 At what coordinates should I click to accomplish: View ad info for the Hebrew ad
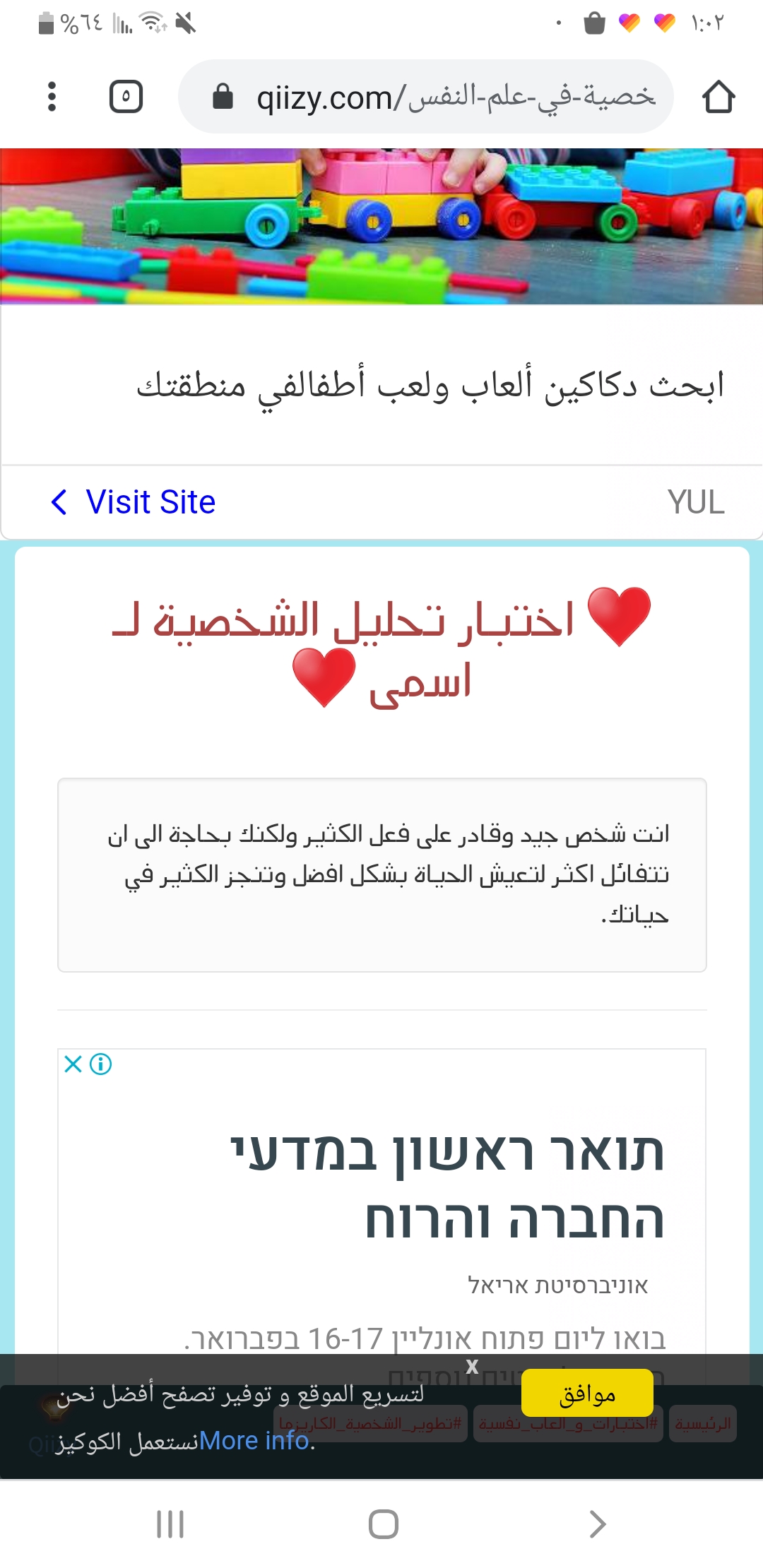tap(101, 1064)
